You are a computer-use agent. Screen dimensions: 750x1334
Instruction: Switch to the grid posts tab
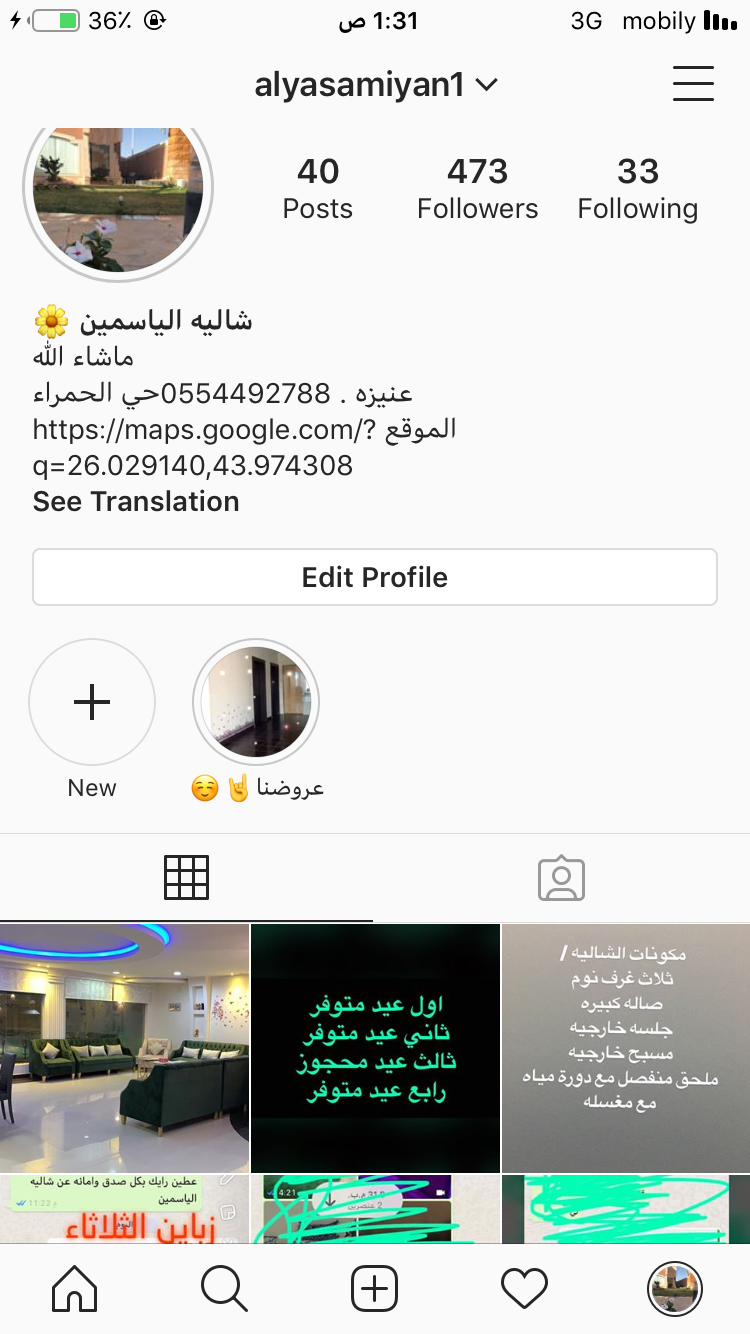pos(186,878)
